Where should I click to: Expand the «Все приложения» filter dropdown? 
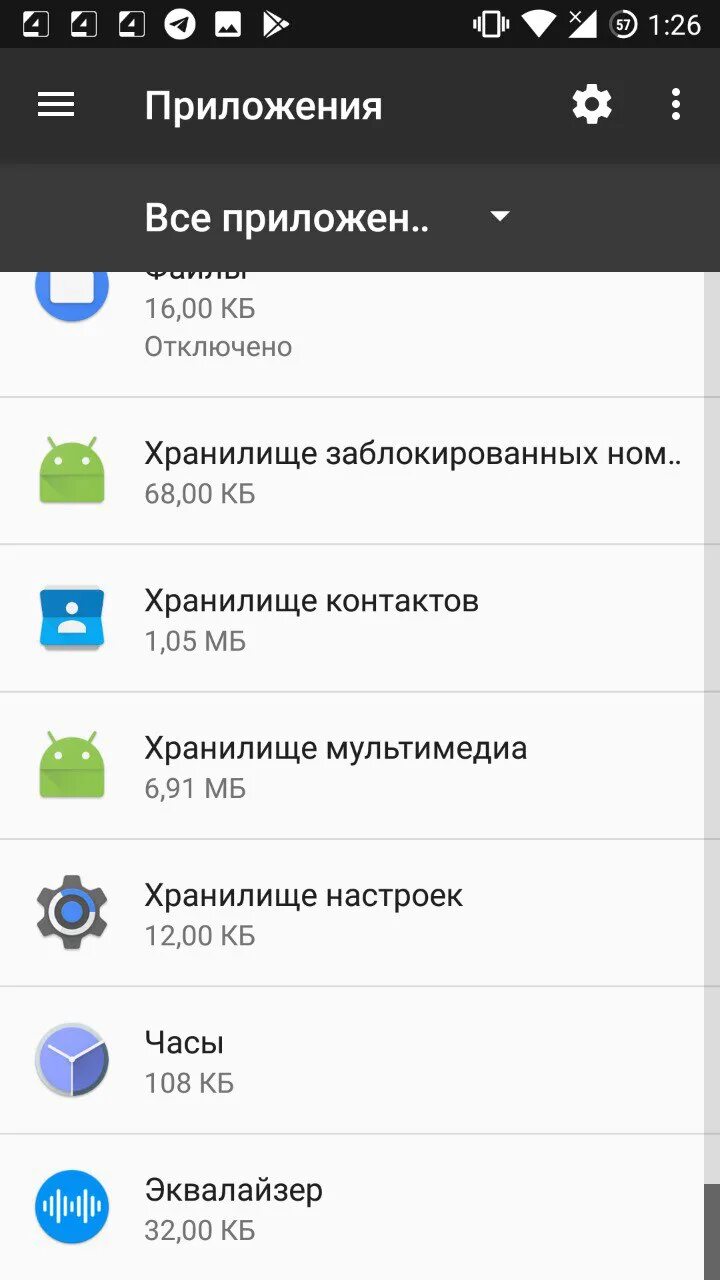(x=328, y=217)
